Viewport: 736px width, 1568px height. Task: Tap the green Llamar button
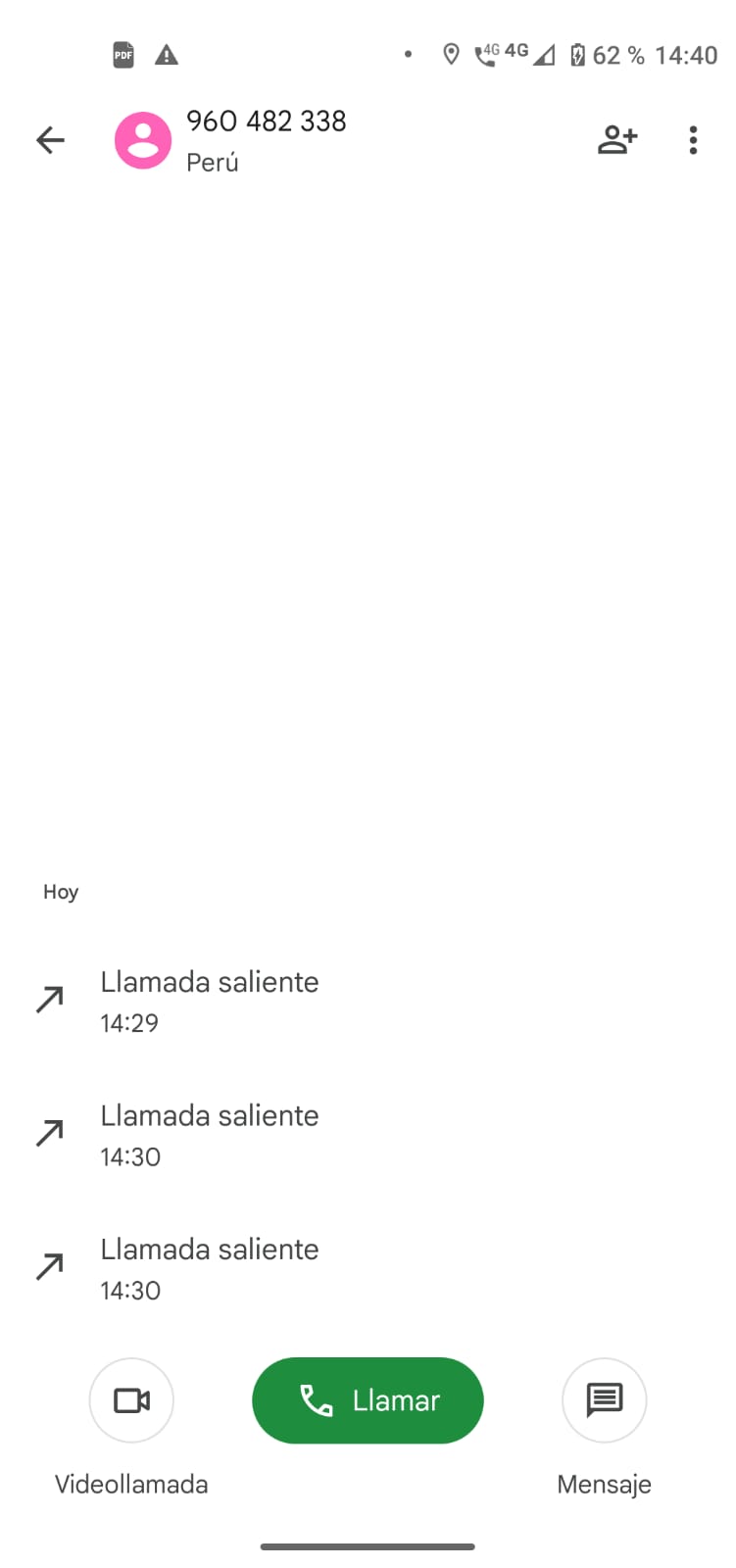pos(368,1399)
